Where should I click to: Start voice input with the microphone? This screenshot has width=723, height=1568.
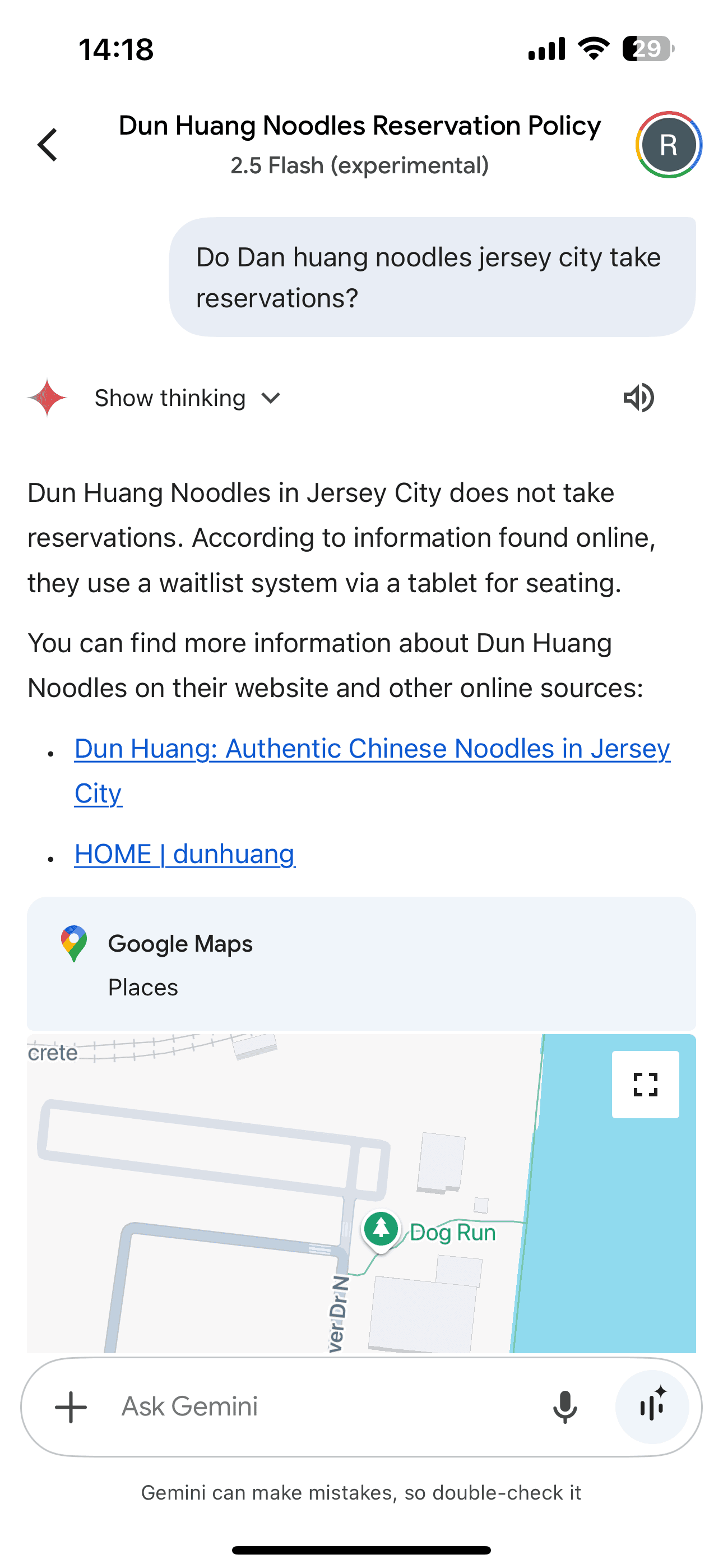(564, 1407)
